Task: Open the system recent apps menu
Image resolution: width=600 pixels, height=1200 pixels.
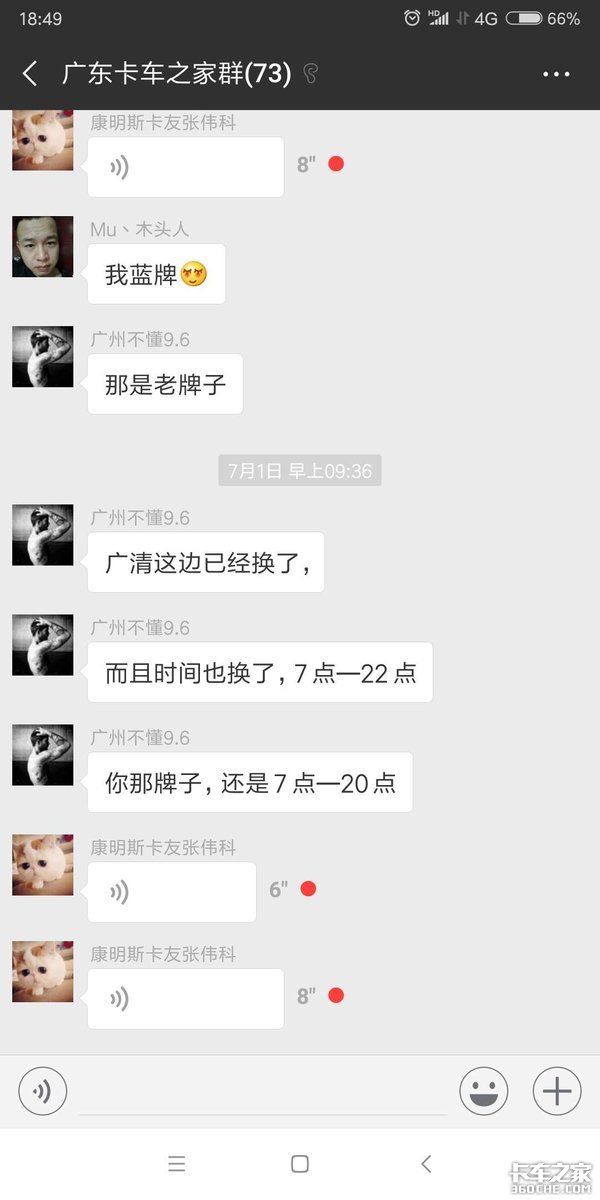Action: (177, 1164)
